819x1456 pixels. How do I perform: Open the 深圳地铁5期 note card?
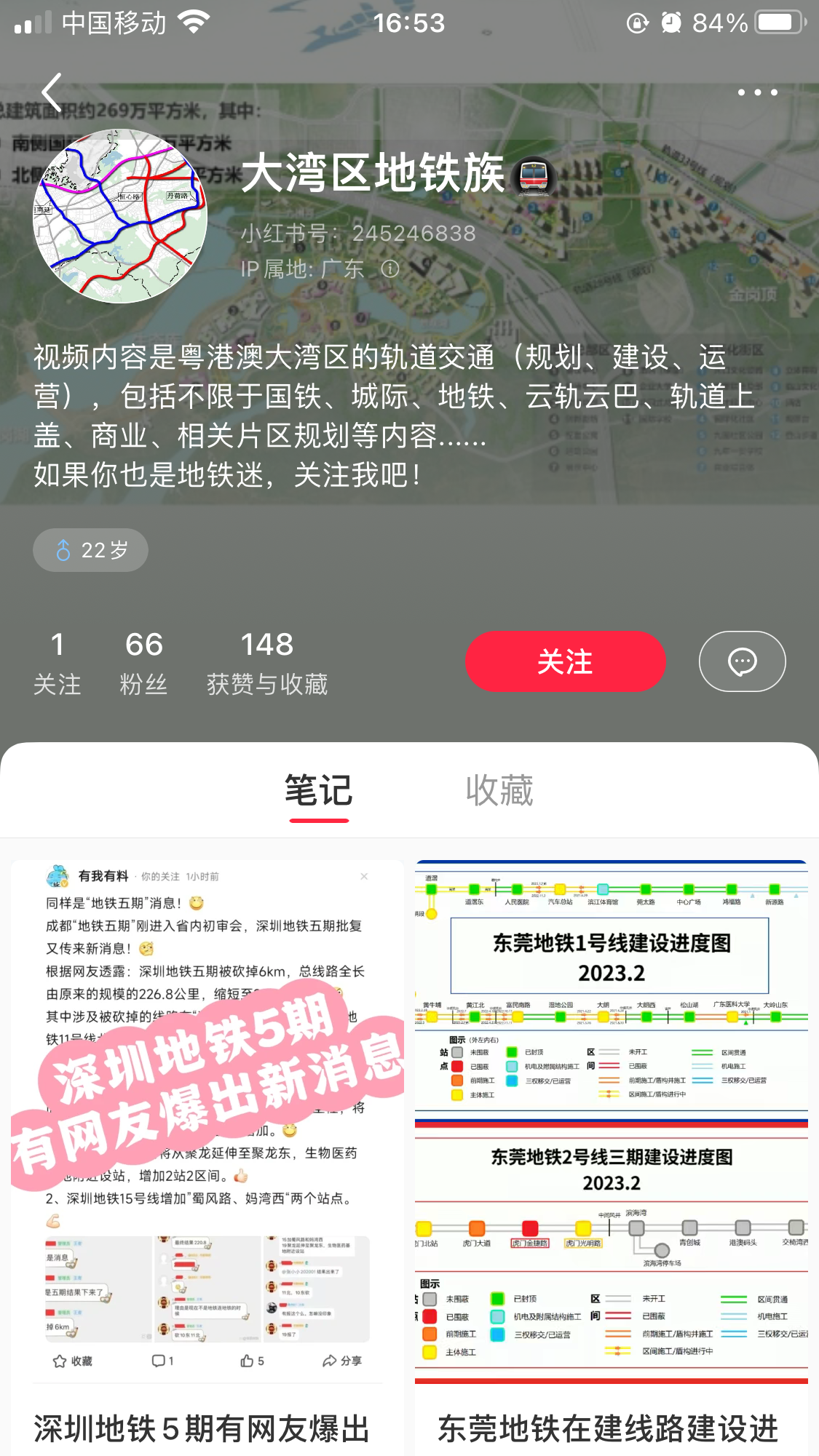207,1157
